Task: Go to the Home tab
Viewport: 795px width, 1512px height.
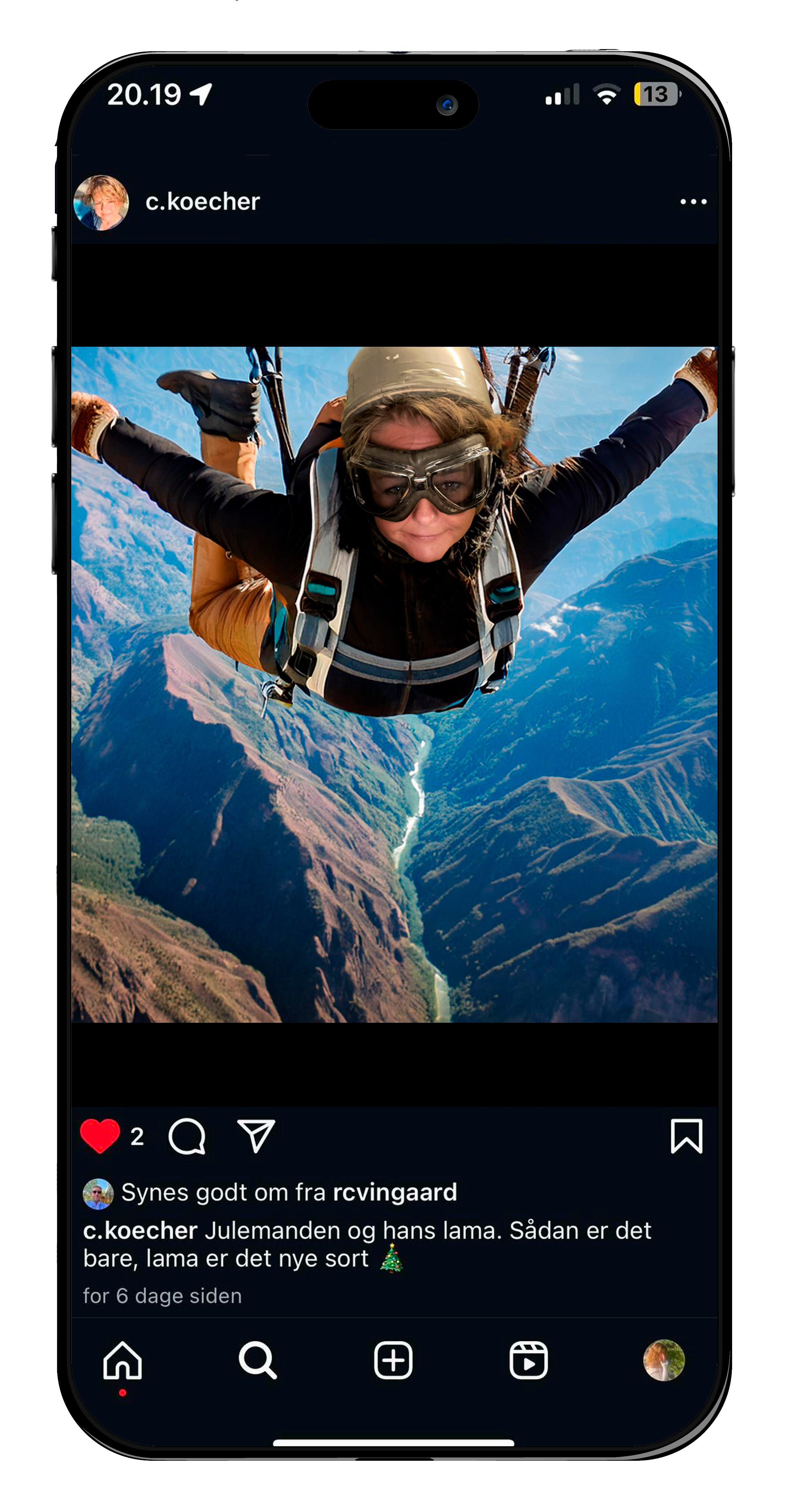Action: point(123,1360)
